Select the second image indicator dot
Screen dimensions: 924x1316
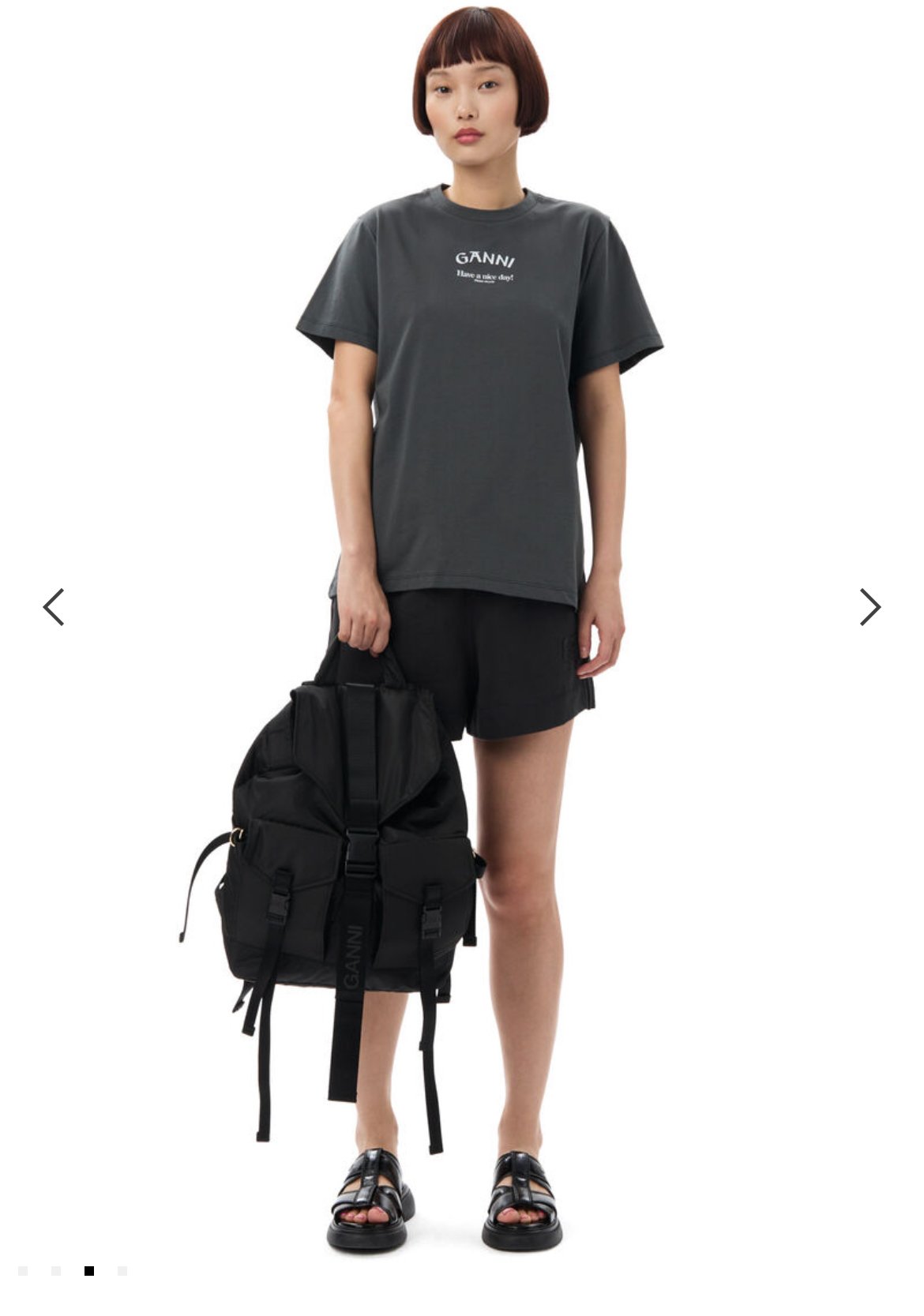point(56,1270)
